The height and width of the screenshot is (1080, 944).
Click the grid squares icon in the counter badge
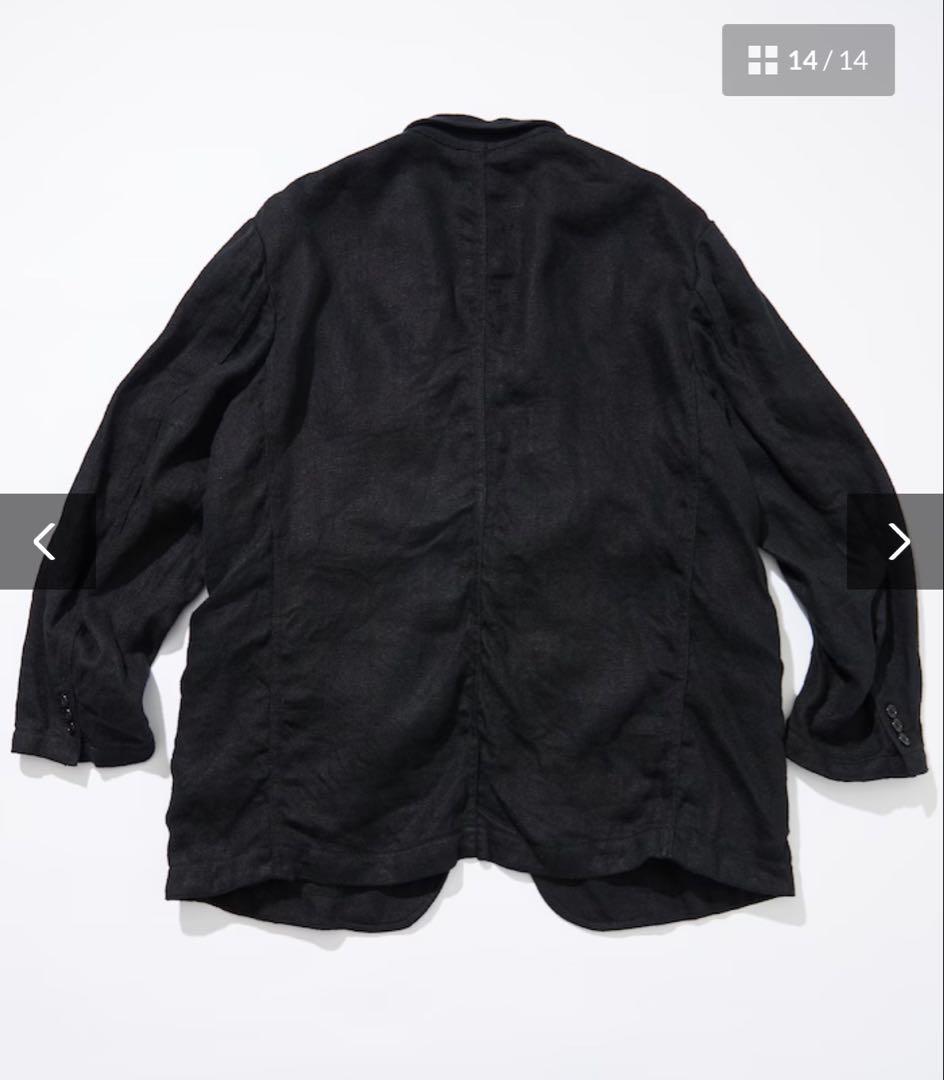763,60
